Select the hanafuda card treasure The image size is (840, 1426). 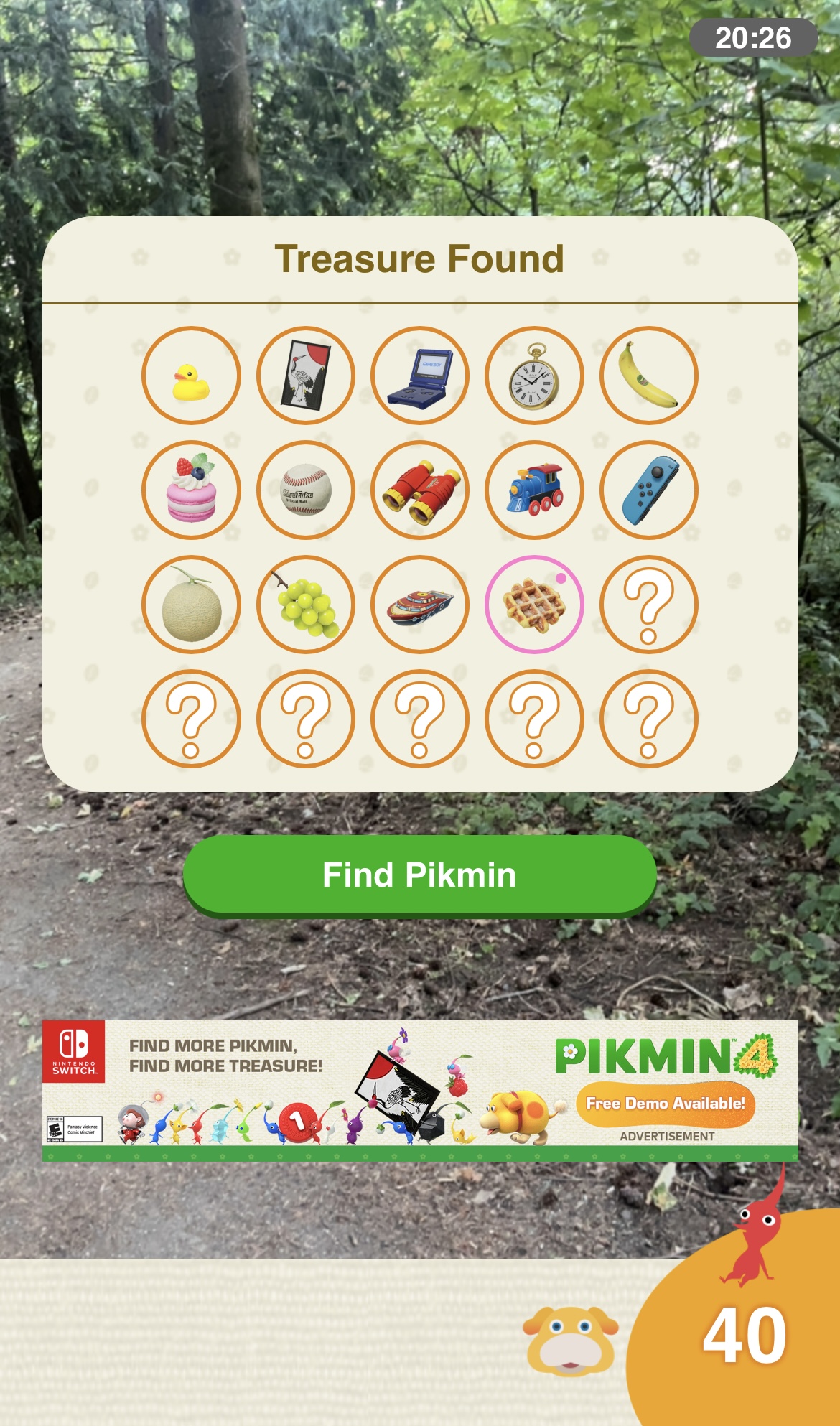pyautogui.click(x=305, y=376)
